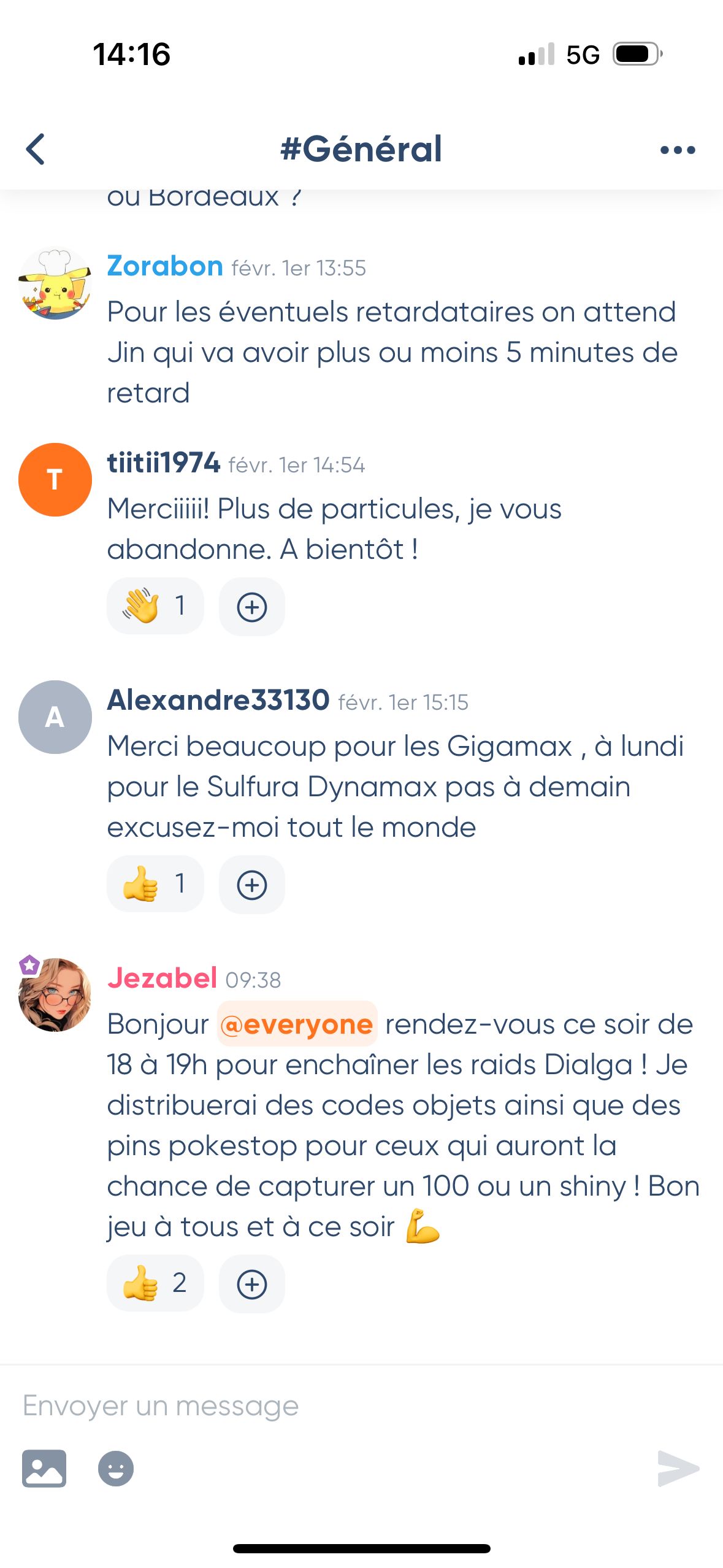Tap the thumbs-up reaction on Alexandre33130's message
Viewport: 723px width, 1568px height.
point(155,884)
